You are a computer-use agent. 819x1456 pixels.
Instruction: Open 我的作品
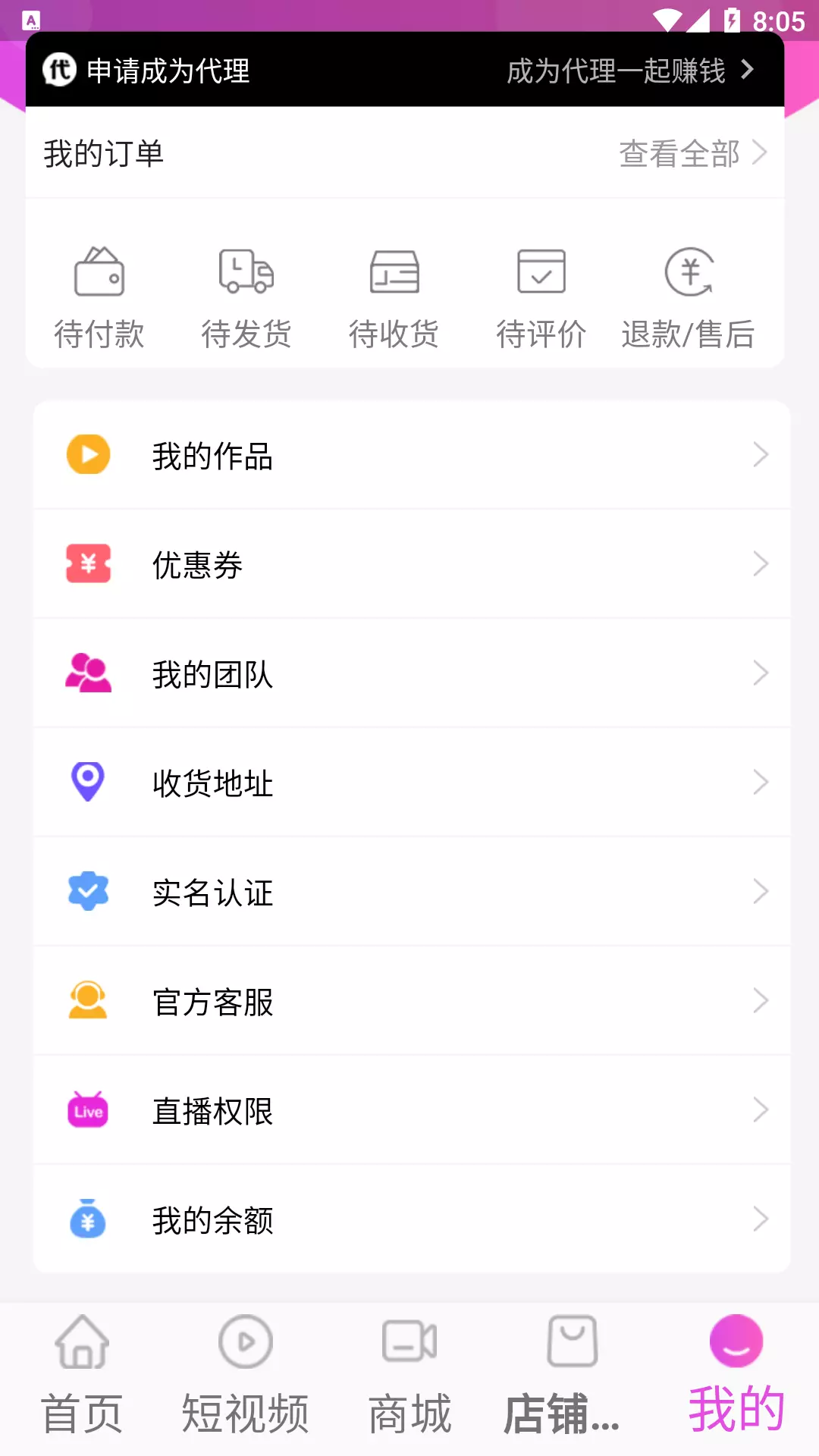412,455
